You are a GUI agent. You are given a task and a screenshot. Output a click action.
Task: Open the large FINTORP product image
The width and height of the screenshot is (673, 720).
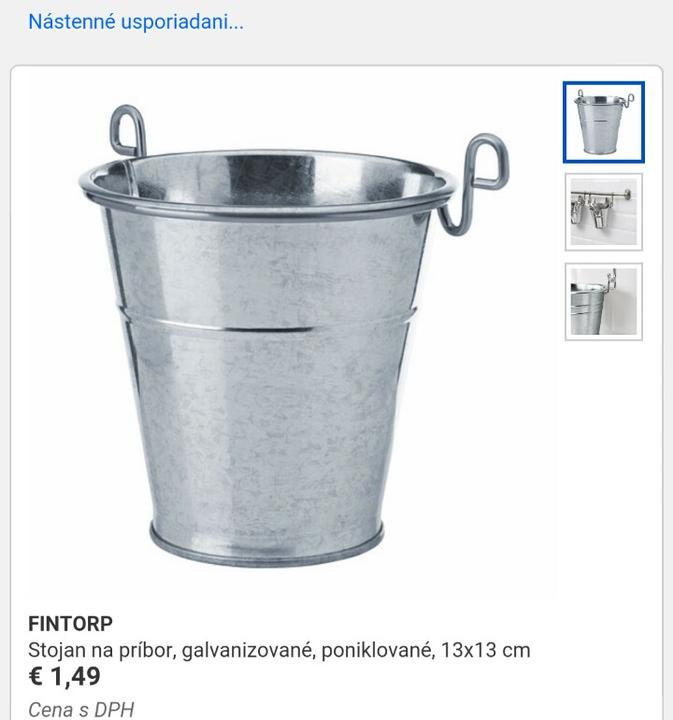click(x=290, y=340)
